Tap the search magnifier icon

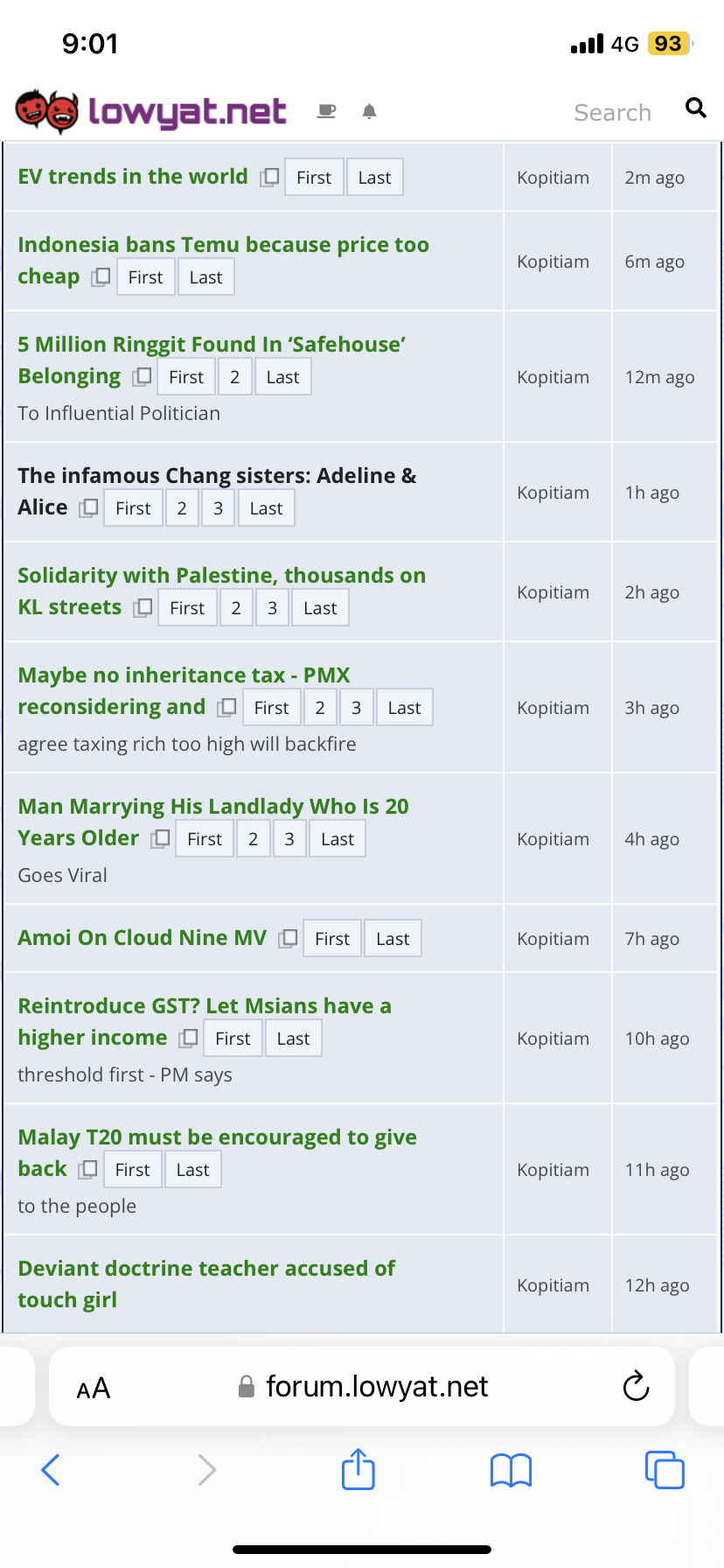point(695,108)
